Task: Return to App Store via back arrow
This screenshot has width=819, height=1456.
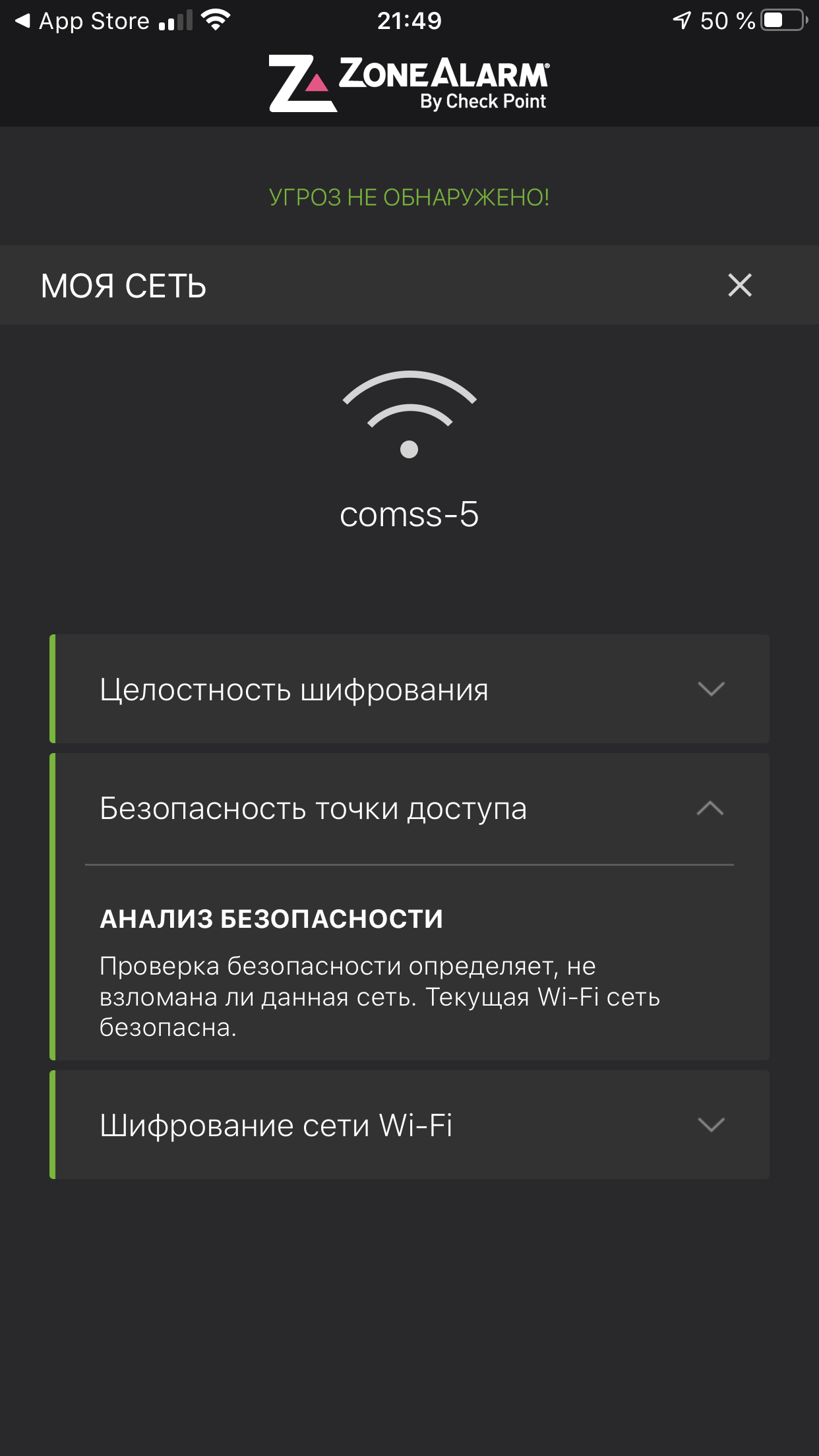Action: click(x=23, y=21)
